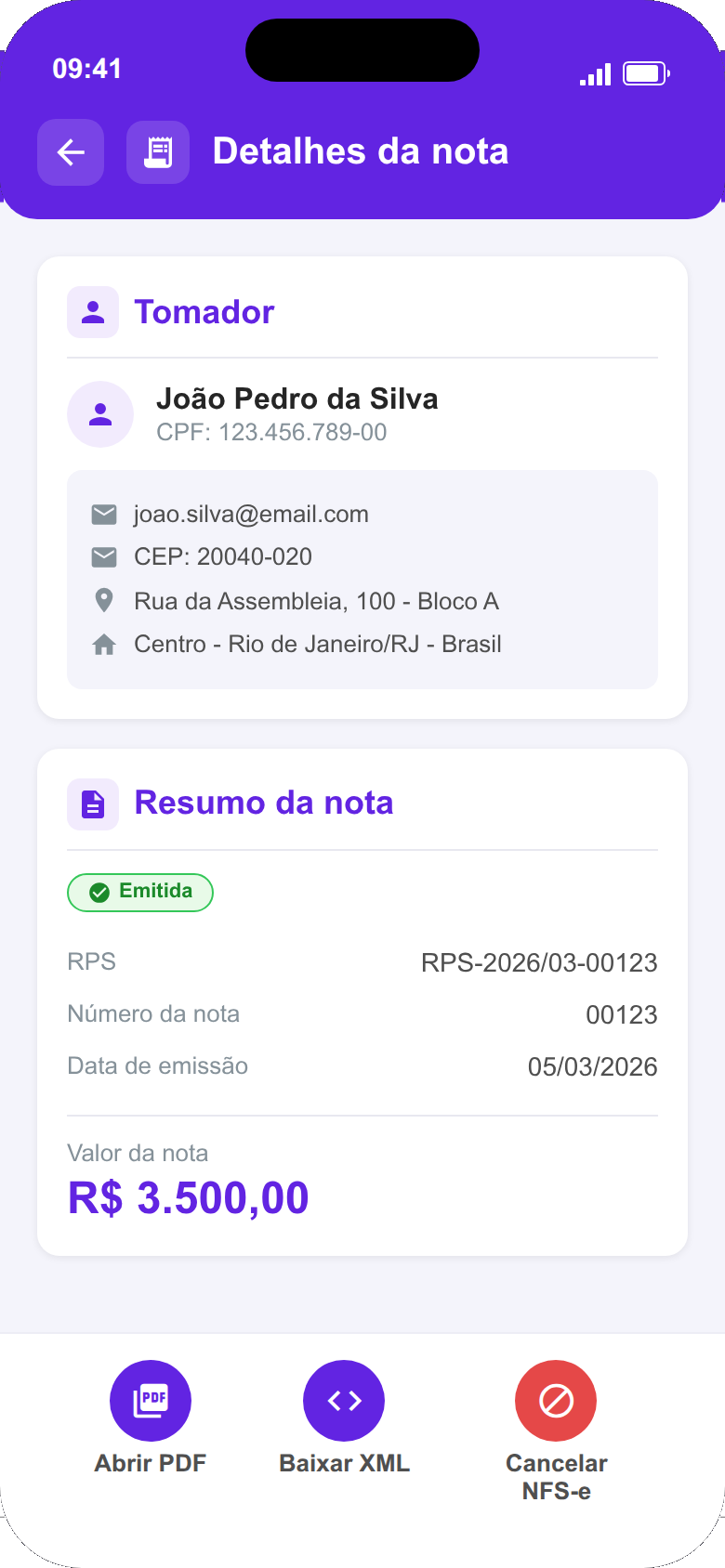Select the code brackets icon for XML
Image resolution: width=725 pixels, height=1568 pixels.
344,1400
